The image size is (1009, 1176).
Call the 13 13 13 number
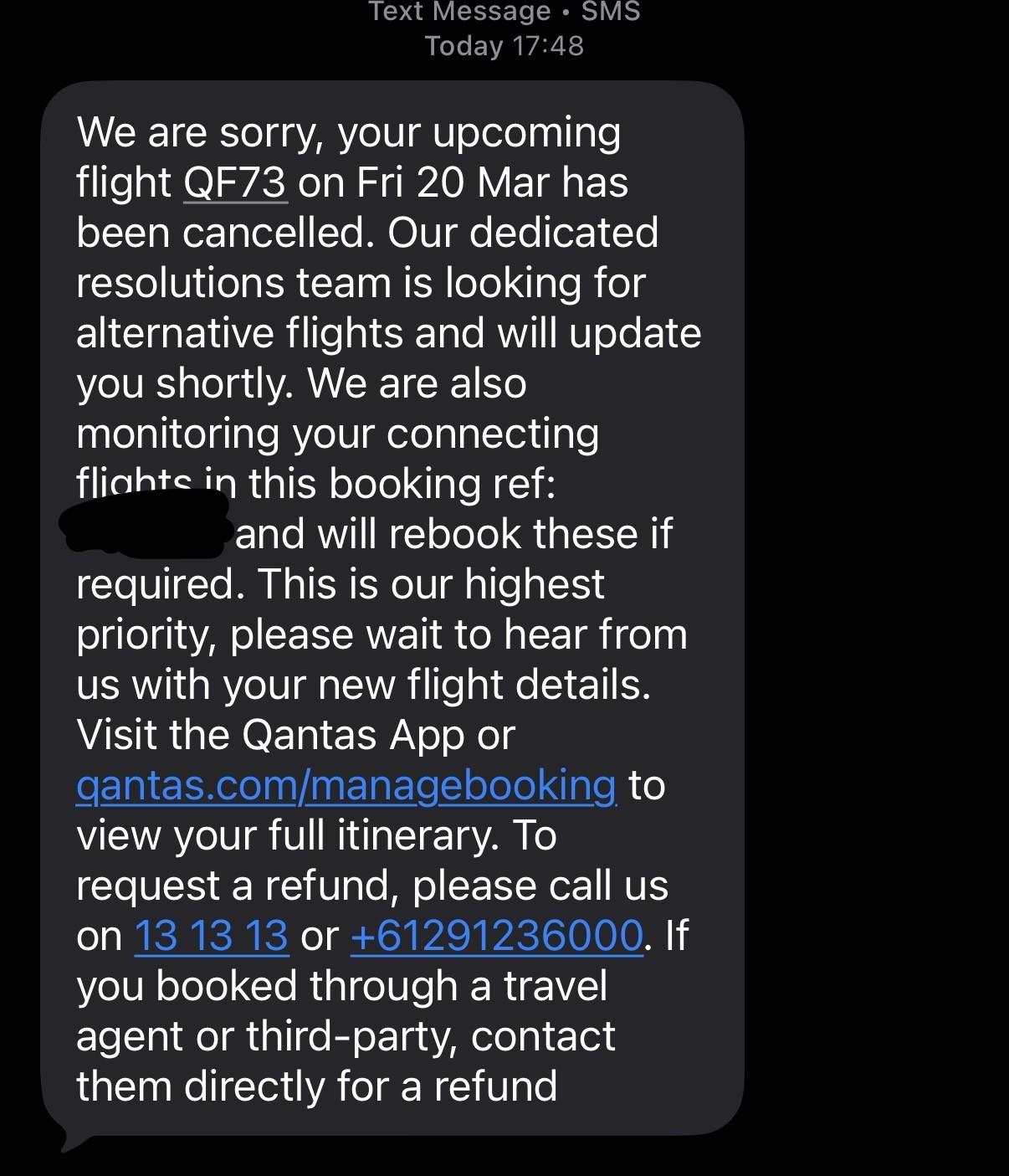[211, 936]
